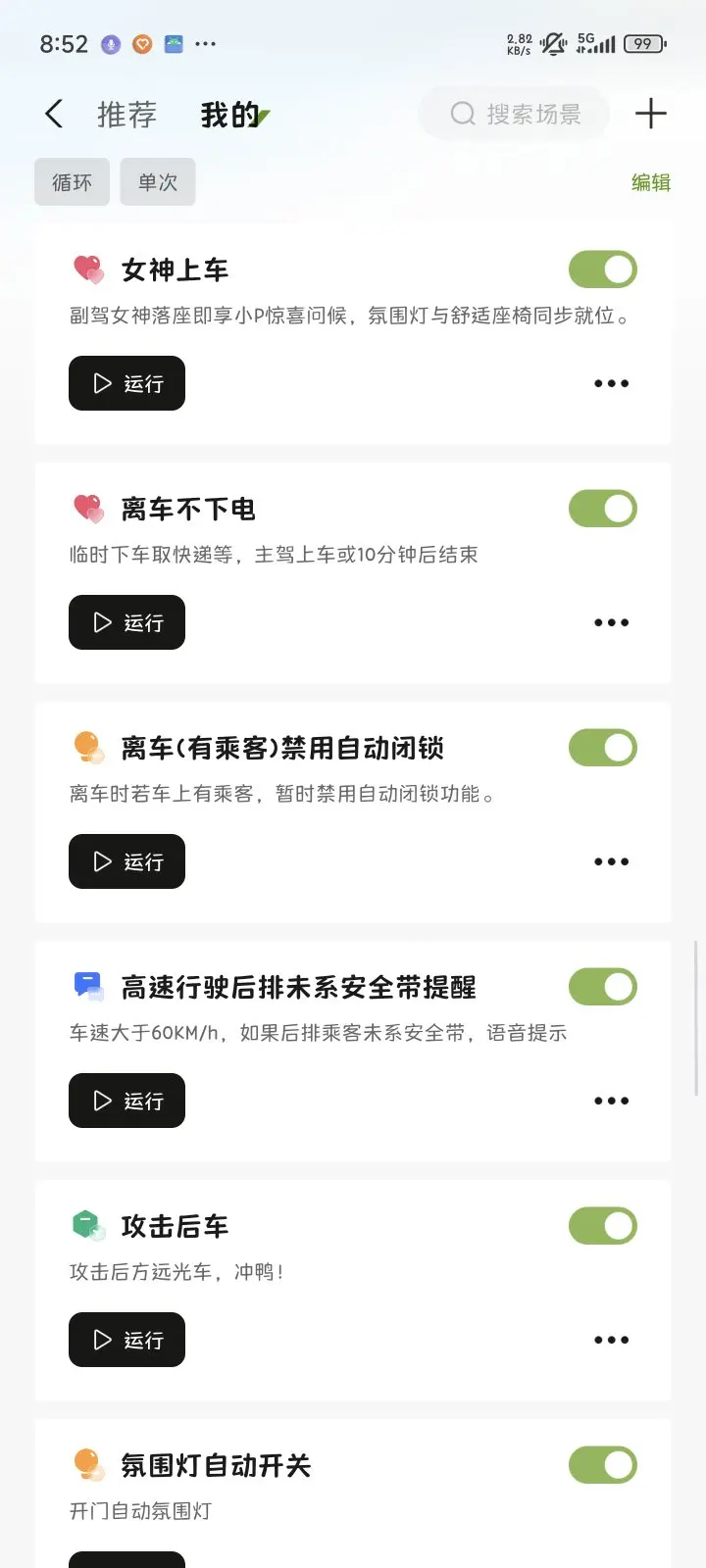Disable the 离车不下电 switch
Screen dimensions: 706x1568
point(602,509)
